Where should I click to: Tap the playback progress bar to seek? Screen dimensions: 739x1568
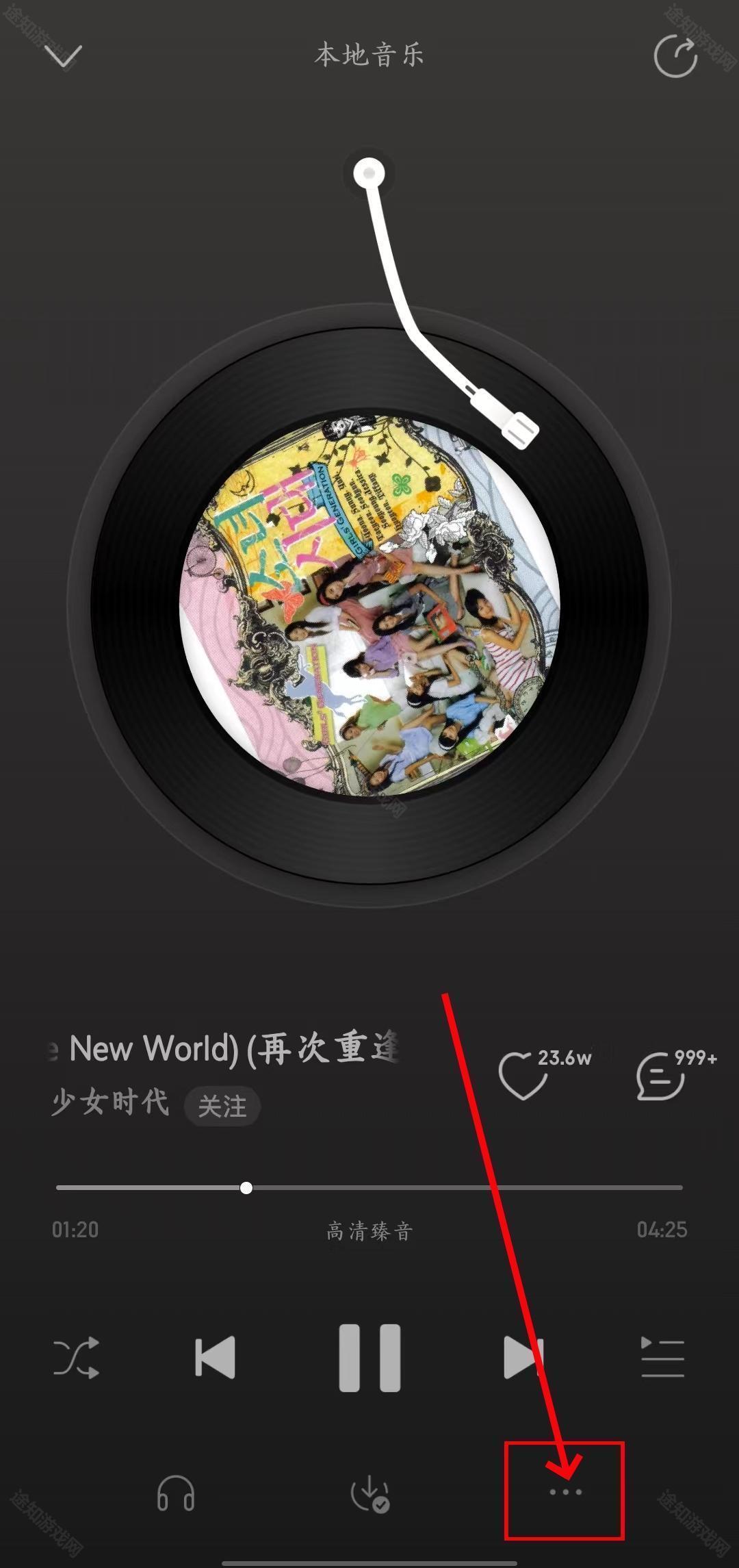click(369, 1187)
